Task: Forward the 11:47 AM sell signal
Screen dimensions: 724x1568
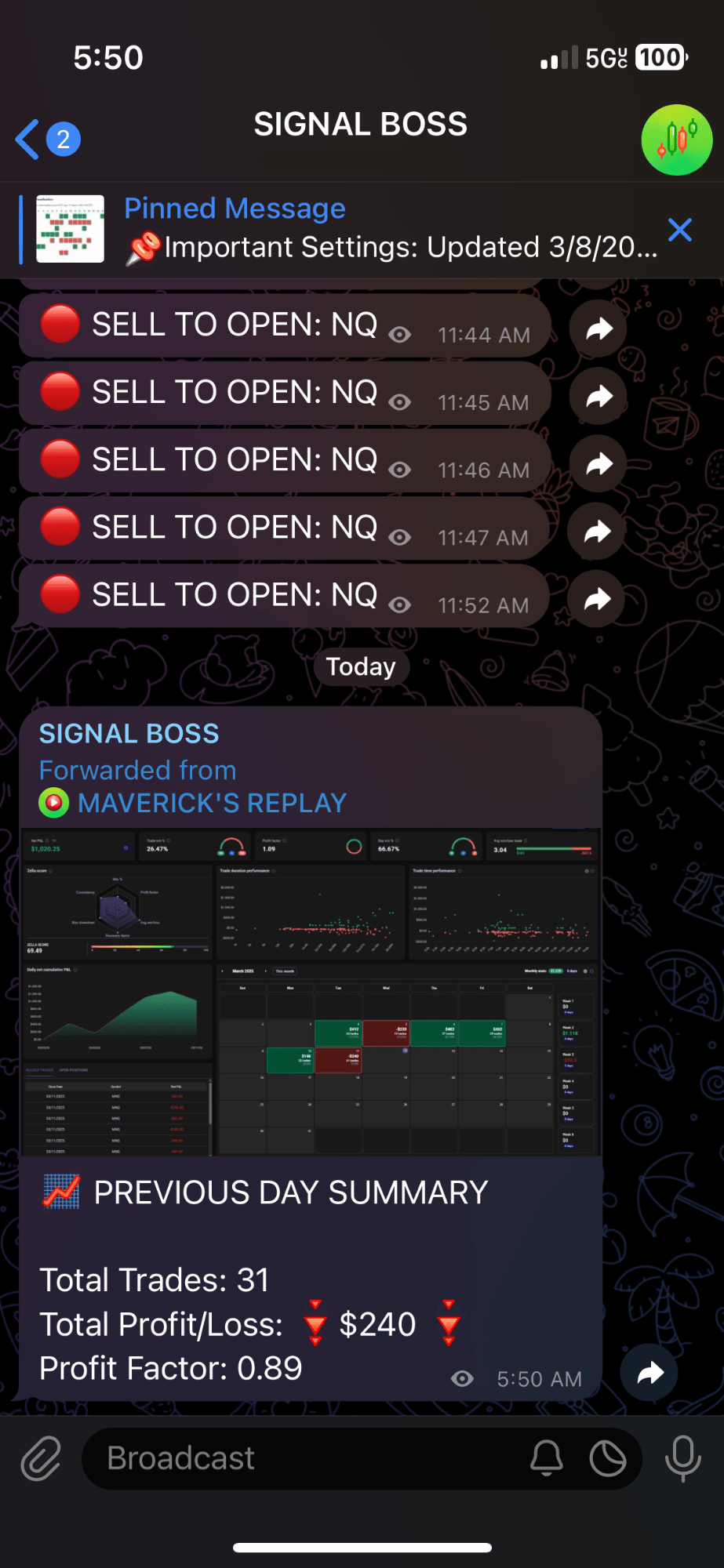Action: pos(598,532)
